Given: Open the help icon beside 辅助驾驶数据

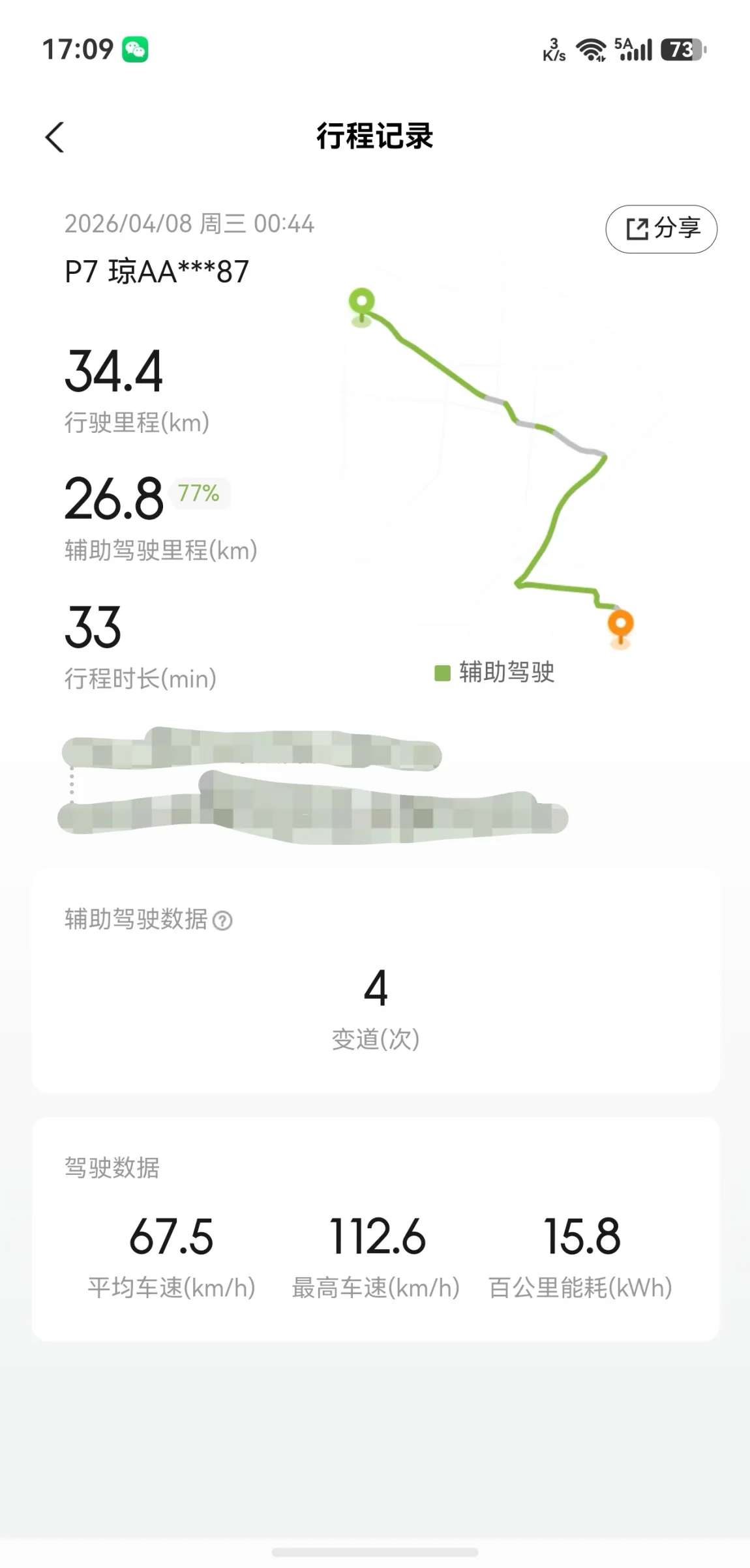Looking at the screenshot, I should [x=222, y=921].
